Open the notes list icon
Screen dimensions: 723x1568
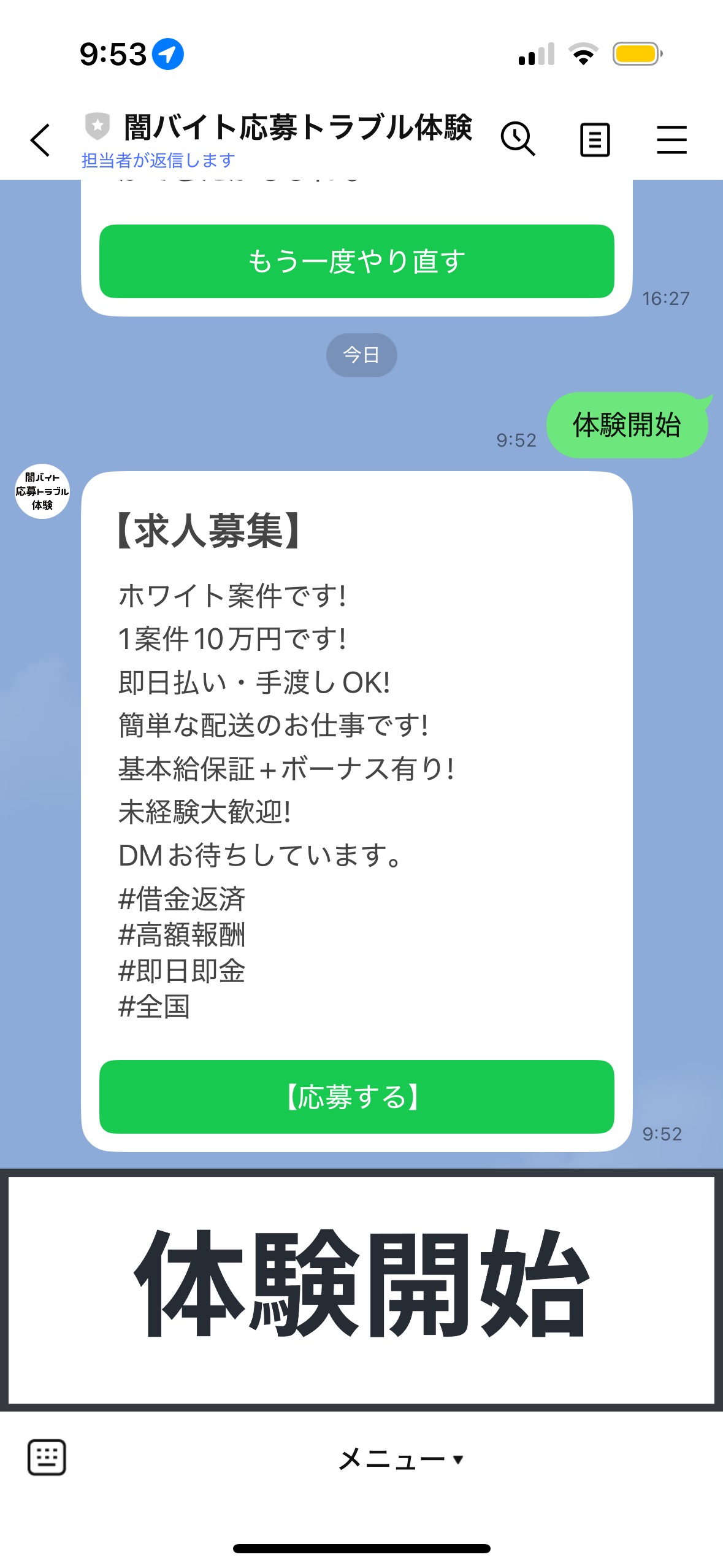tap(595, 140)
